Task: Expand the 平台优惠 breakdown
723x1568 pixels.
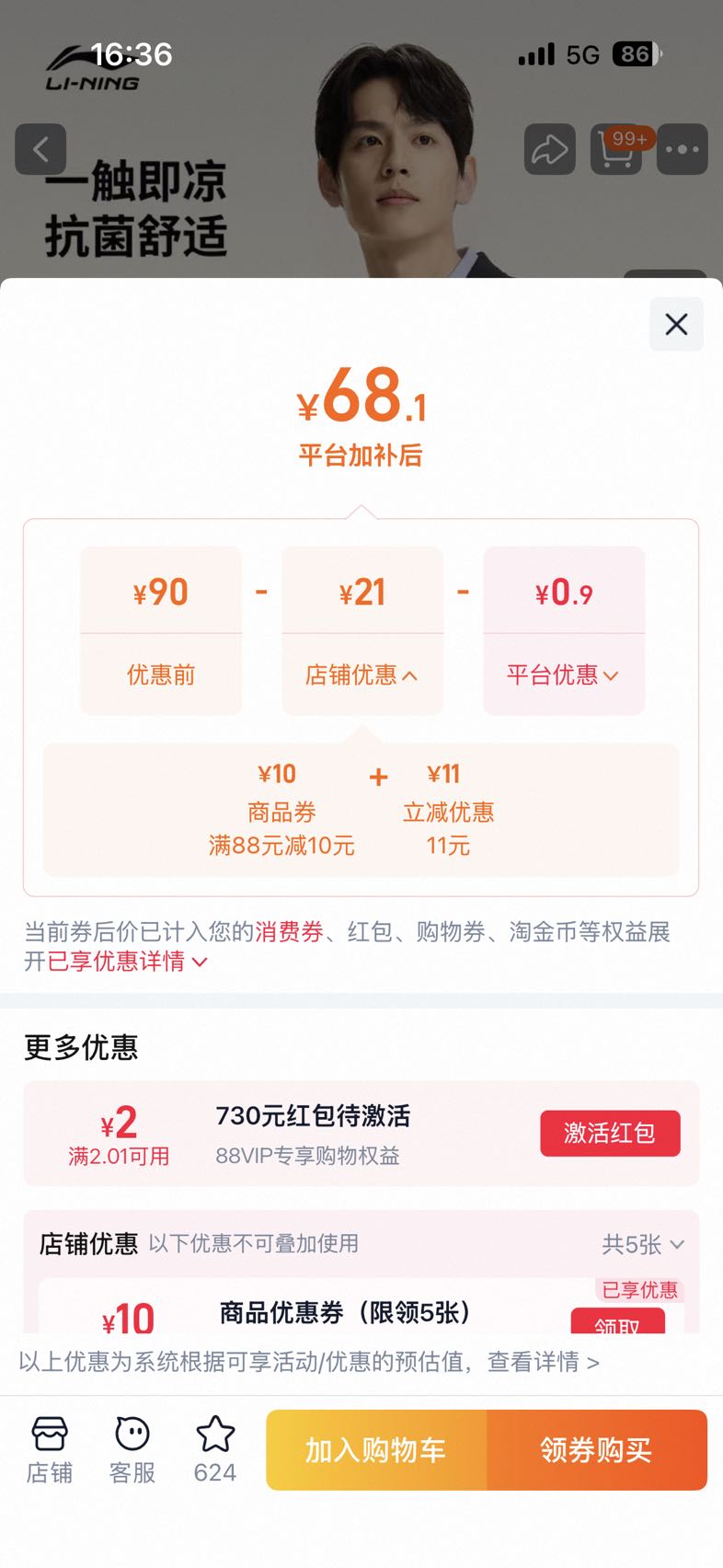Action: point(563,674)
